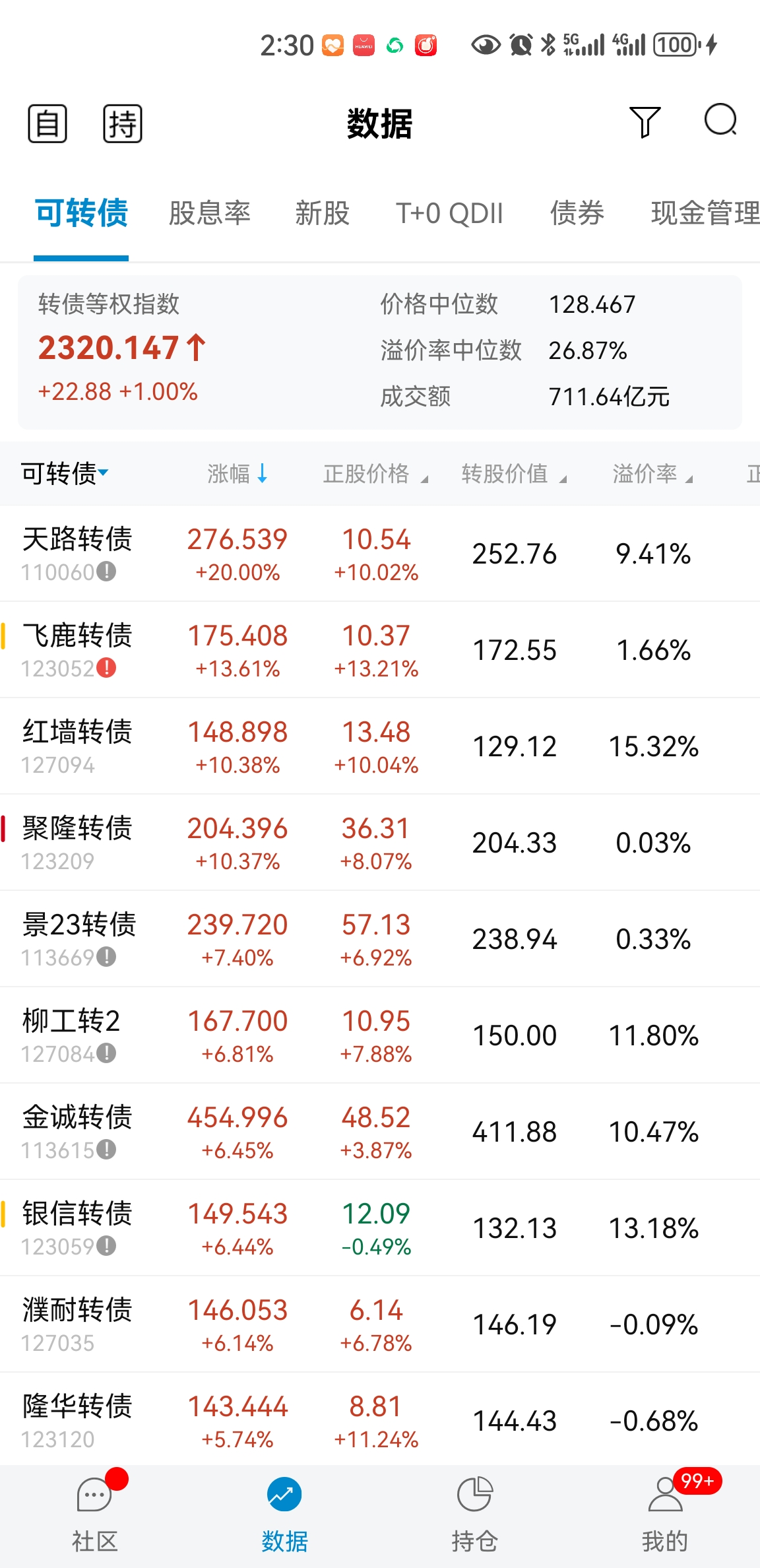Open the 金诚转债 row
Screen dimensions: 760x1568
(380, 1132)
